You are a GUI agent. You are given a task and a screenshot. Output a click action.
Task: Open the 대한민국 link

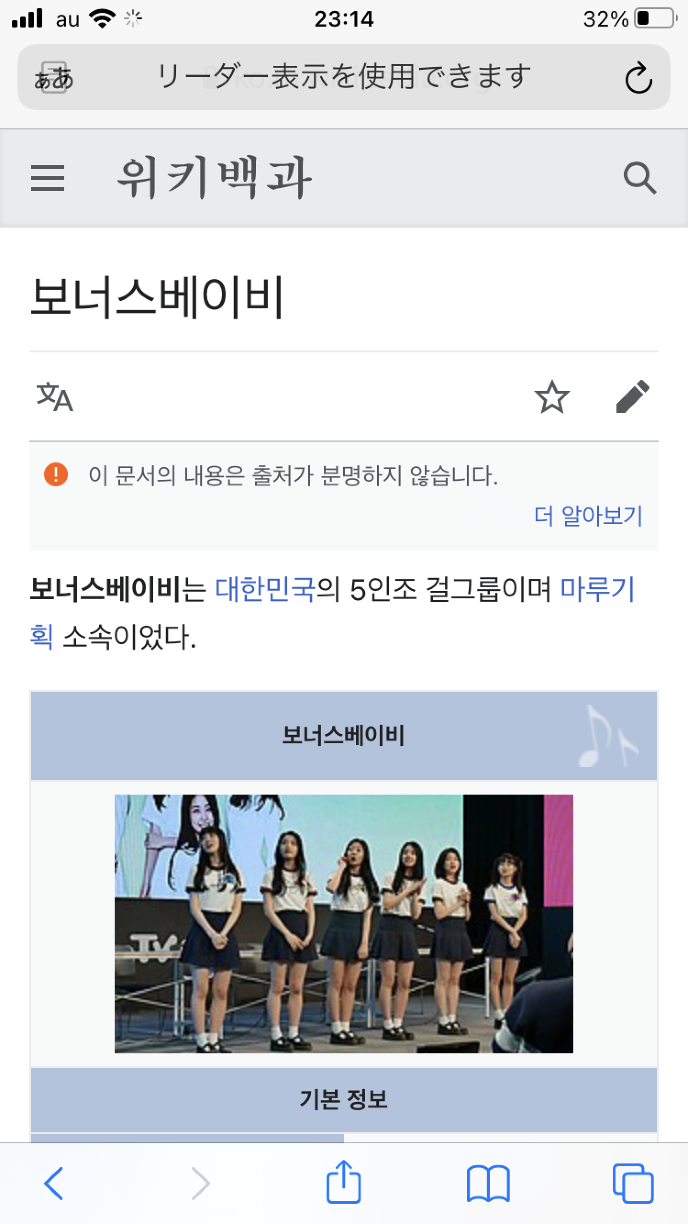point(265,590)
